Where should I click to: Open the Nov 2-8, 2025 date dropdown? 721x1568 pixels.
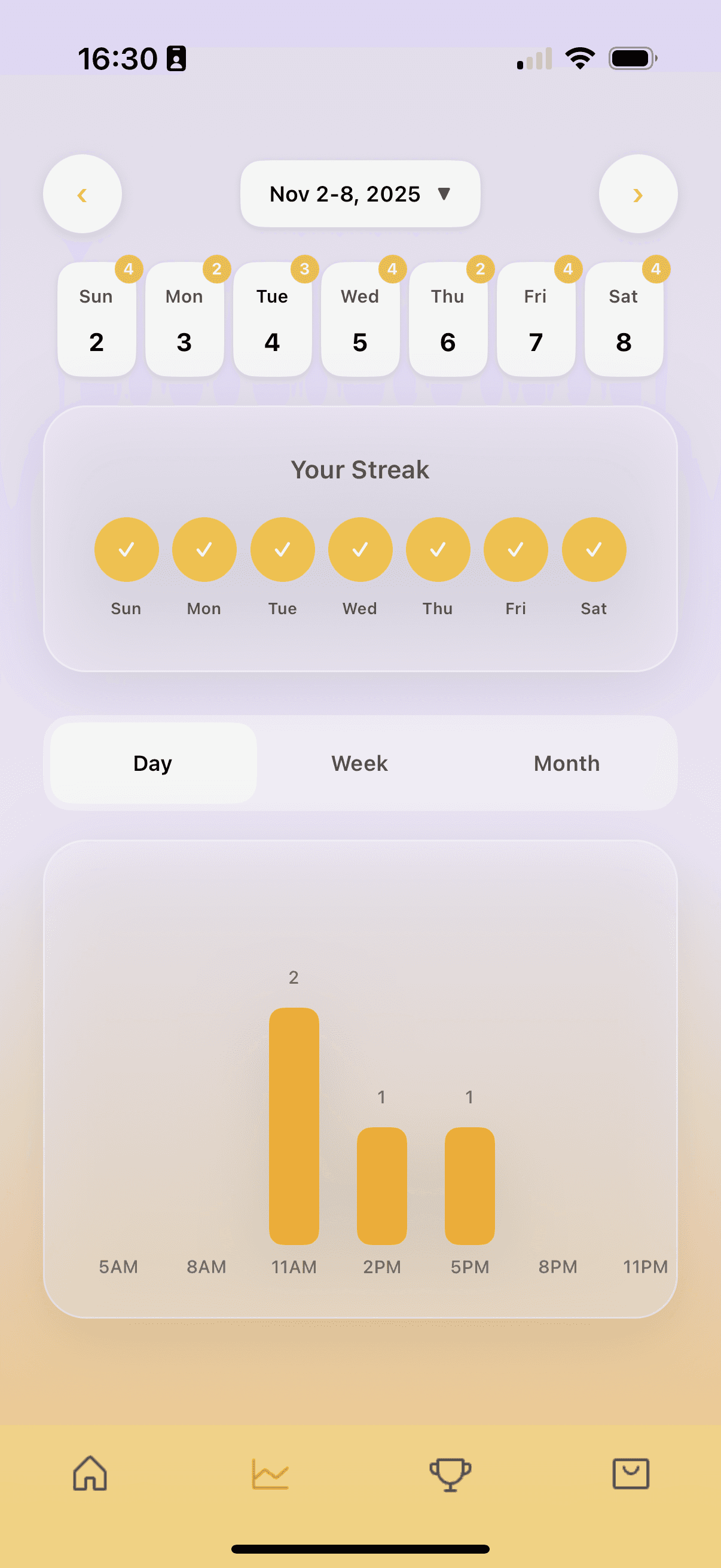click(x=359, y=194)
